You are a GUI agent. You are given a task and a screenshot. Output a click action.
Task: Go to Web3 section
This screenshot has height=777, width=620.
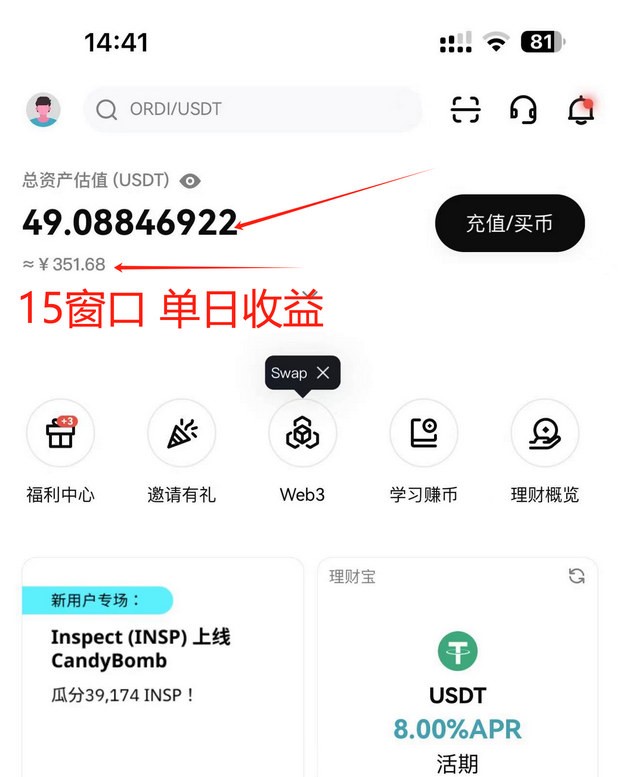pyautogui.click(x=302, y=434)
